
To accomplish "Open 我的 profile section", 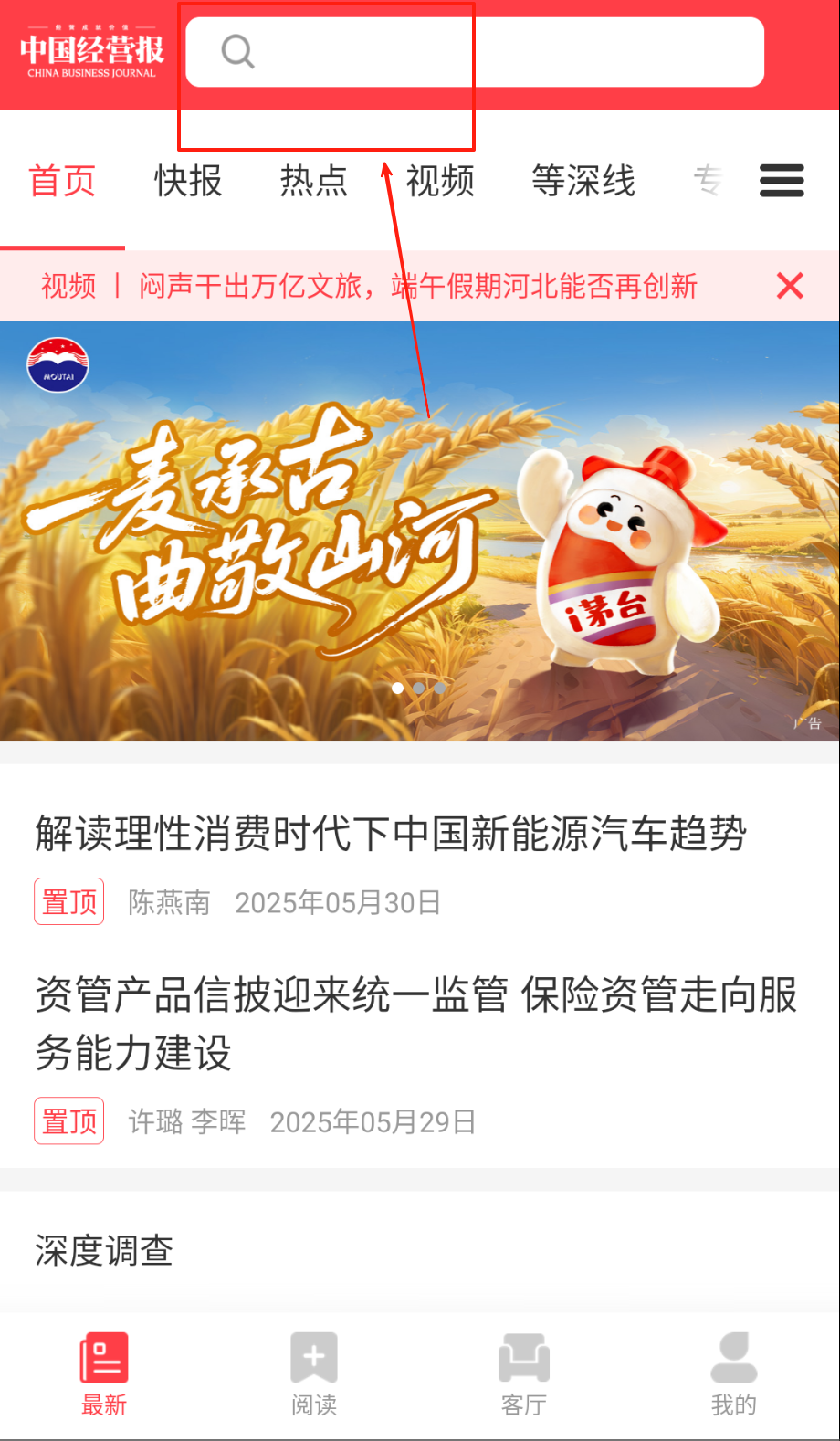I will 734,1373.
